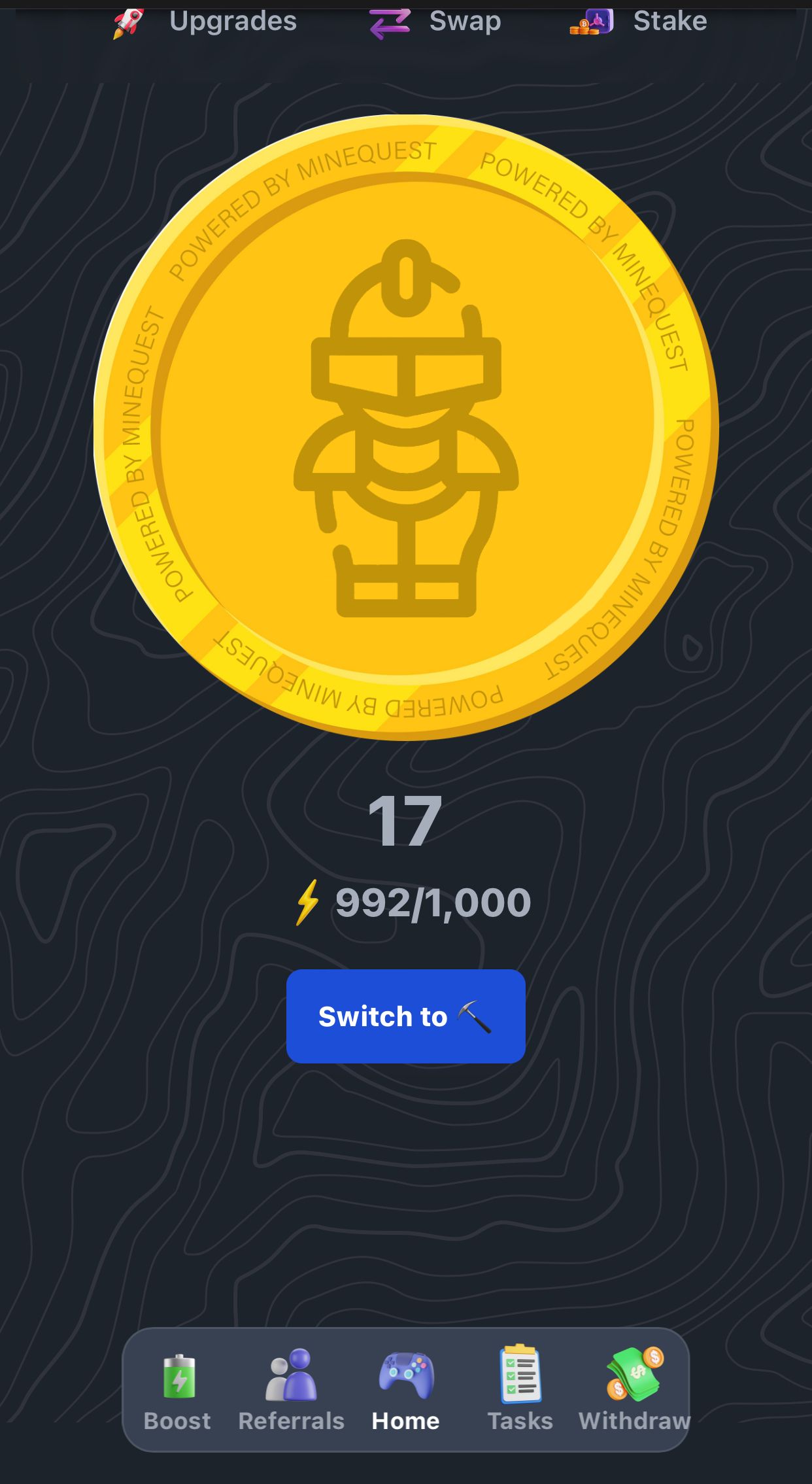Switch to the Referrals tab
The width and height of the screenshot is (812, 1484).
point(291,1390)
